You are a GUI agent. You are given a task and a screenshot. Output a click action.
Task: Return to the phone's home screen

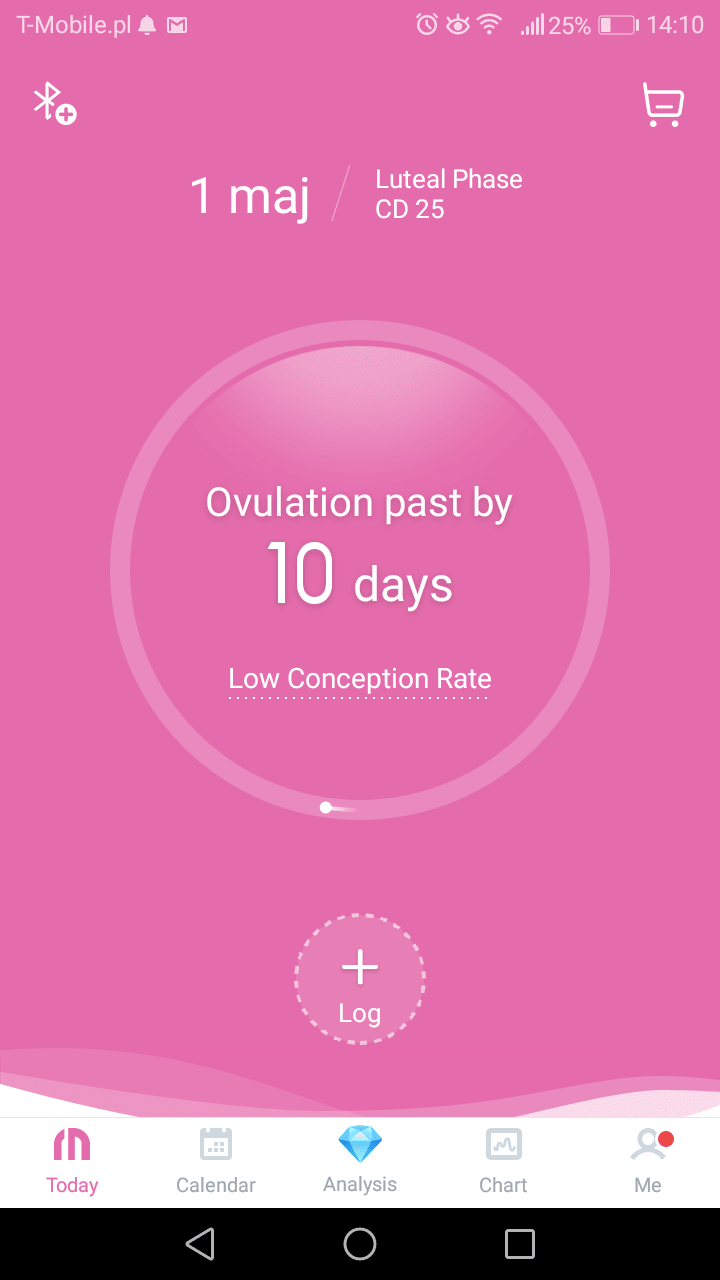(360, 1244)
